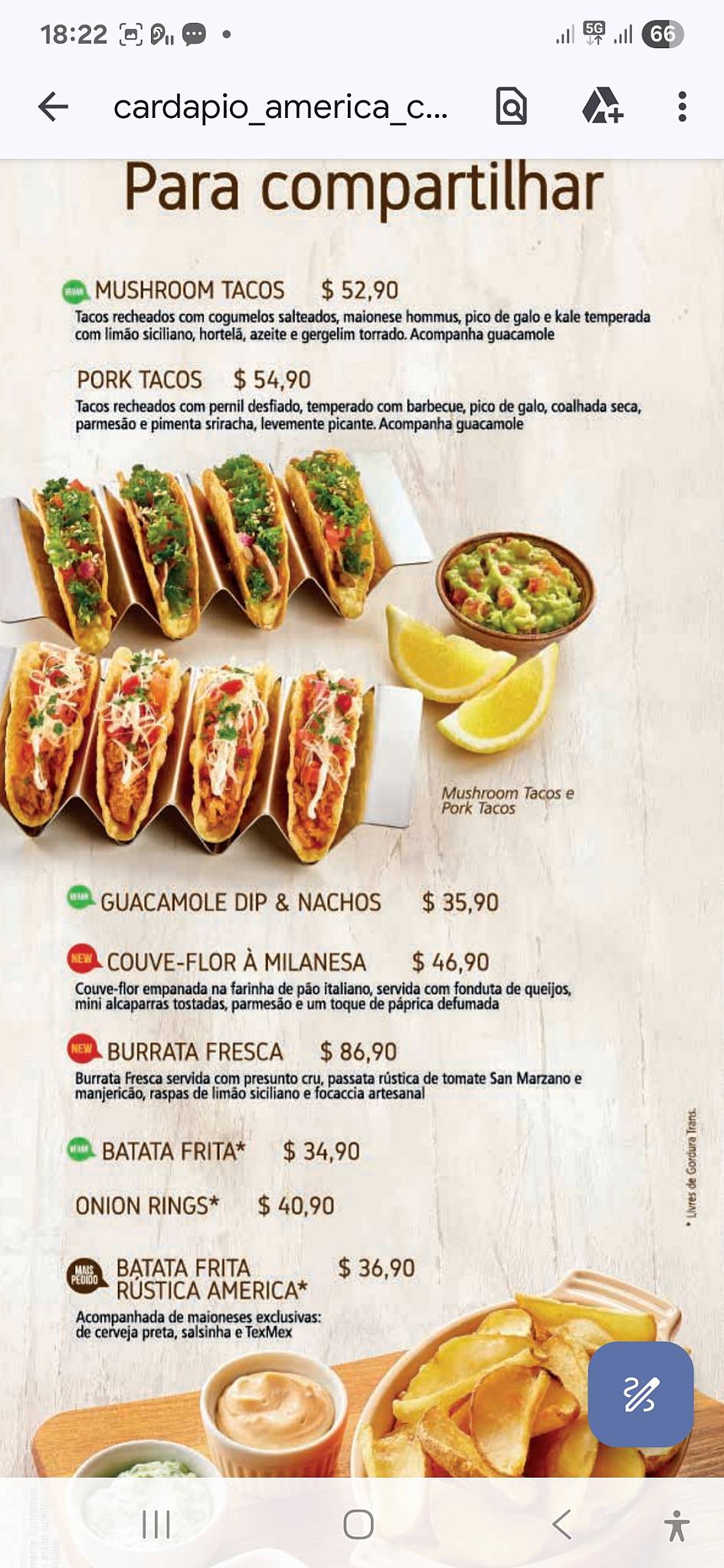Go to the home screen
Viewport: 724px width, 1568px height.
coord(359,1524)
